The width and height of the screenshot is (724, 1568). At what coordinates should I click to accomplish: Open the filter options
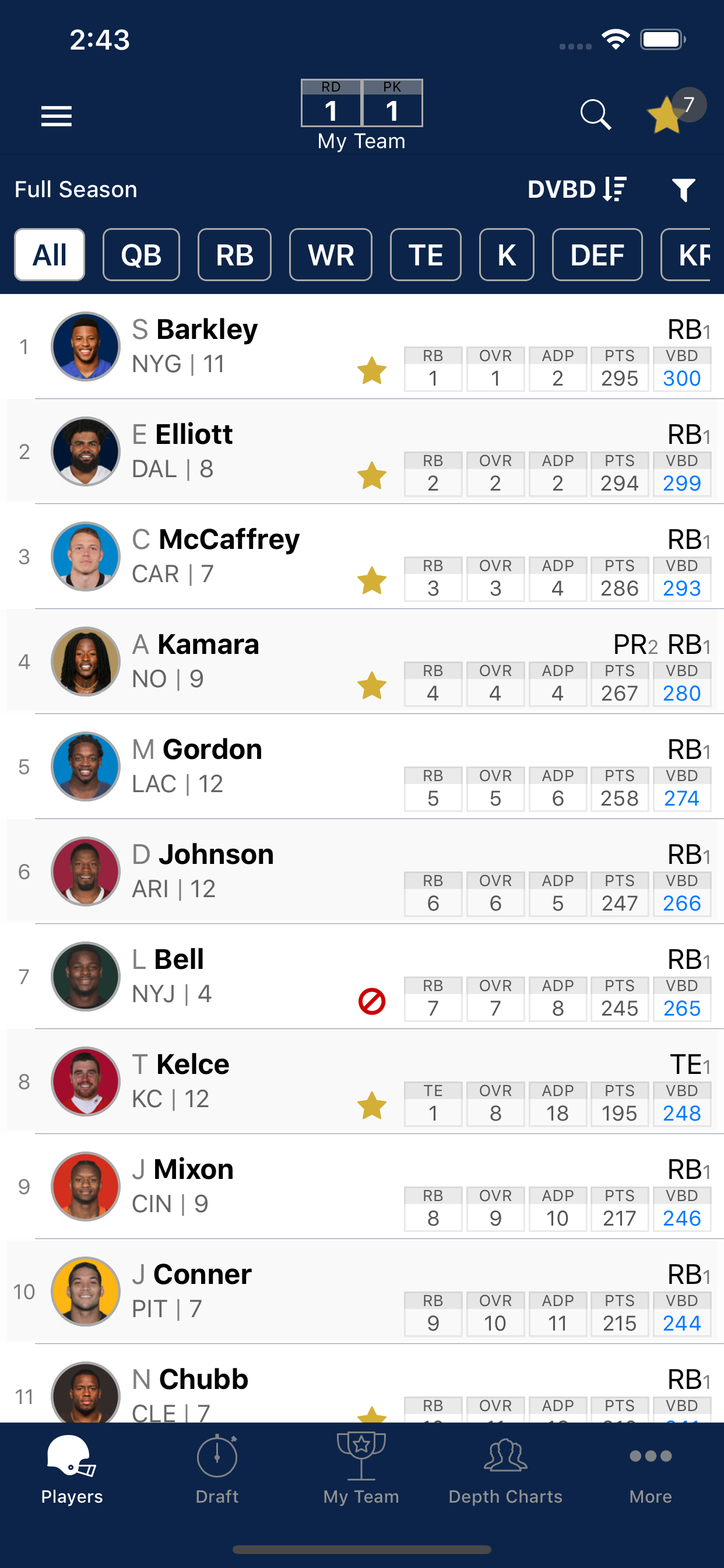pyautogui.click(x=683, y=190)
